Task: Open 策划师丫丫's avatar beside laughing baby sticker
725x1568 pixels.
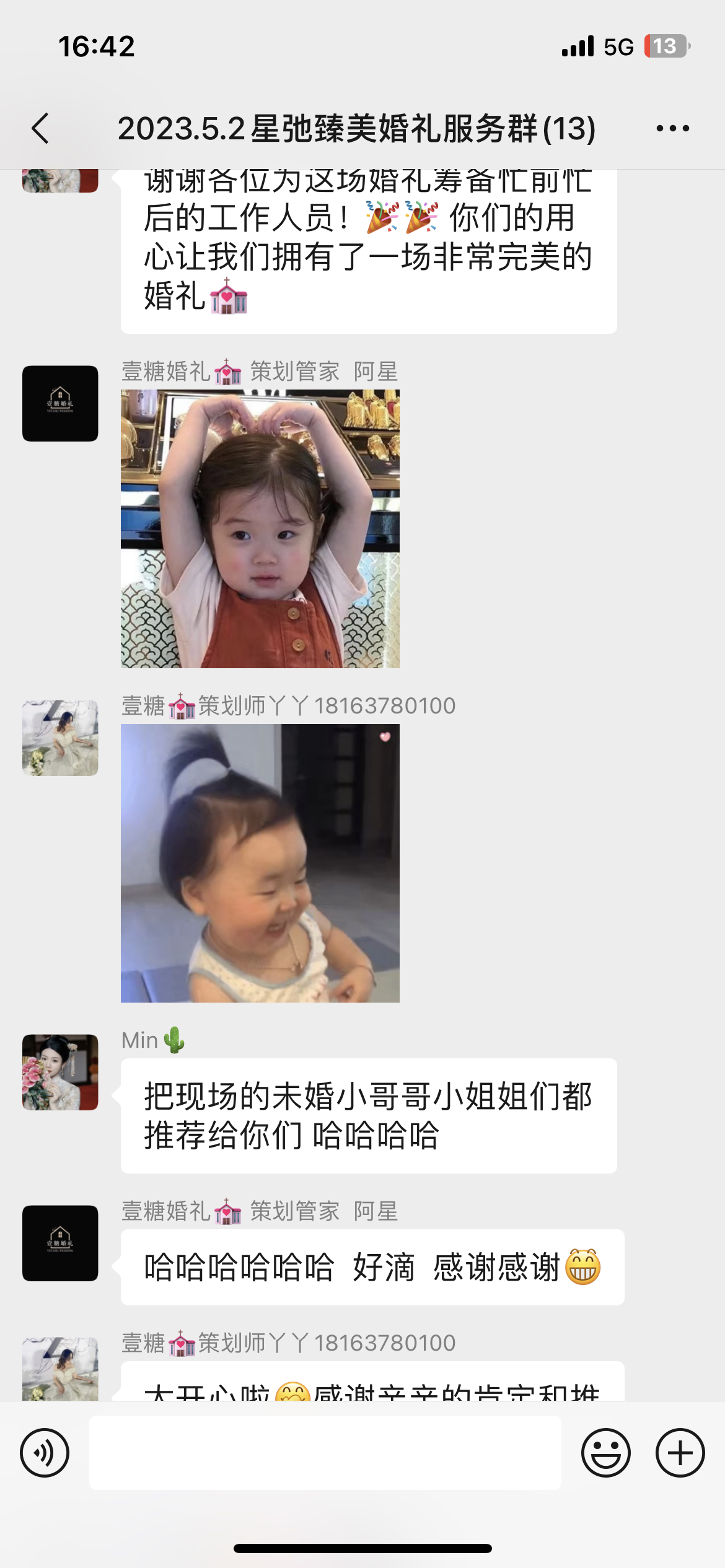Action: 60,738
